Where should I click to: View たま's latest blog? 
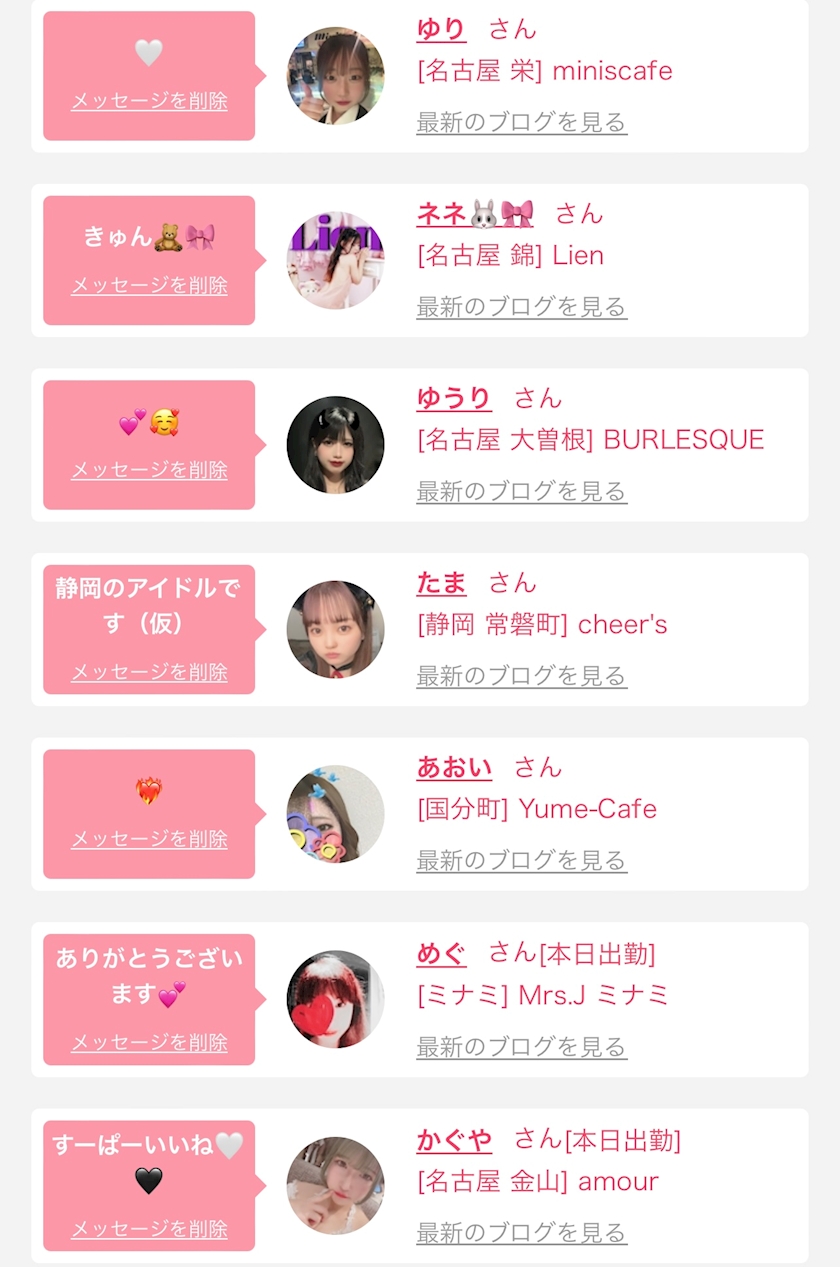(521, 676)
